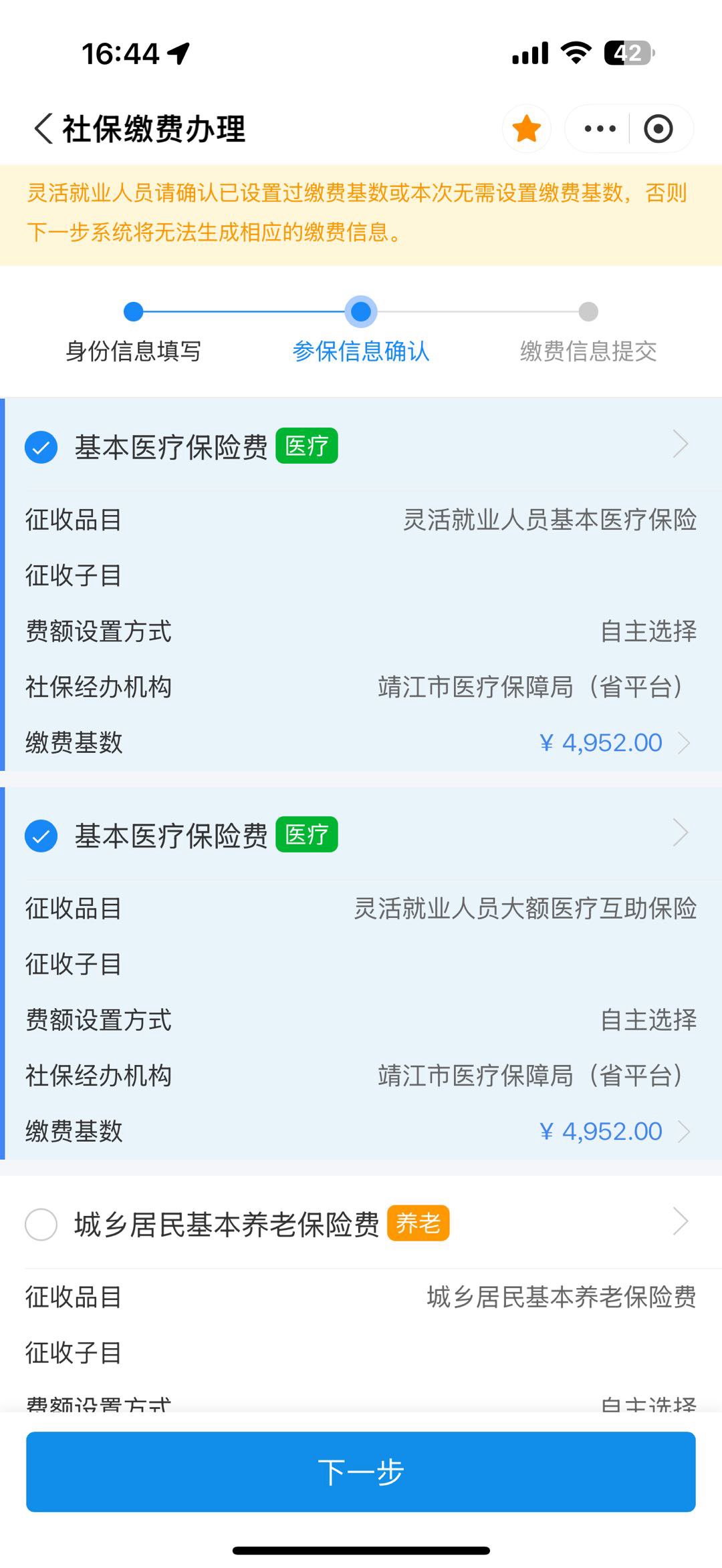Image resolution: width=722 pixels, height=1568 pixels.
Task: Close the mini program via circle icon
Action: [x=658, y=128]
